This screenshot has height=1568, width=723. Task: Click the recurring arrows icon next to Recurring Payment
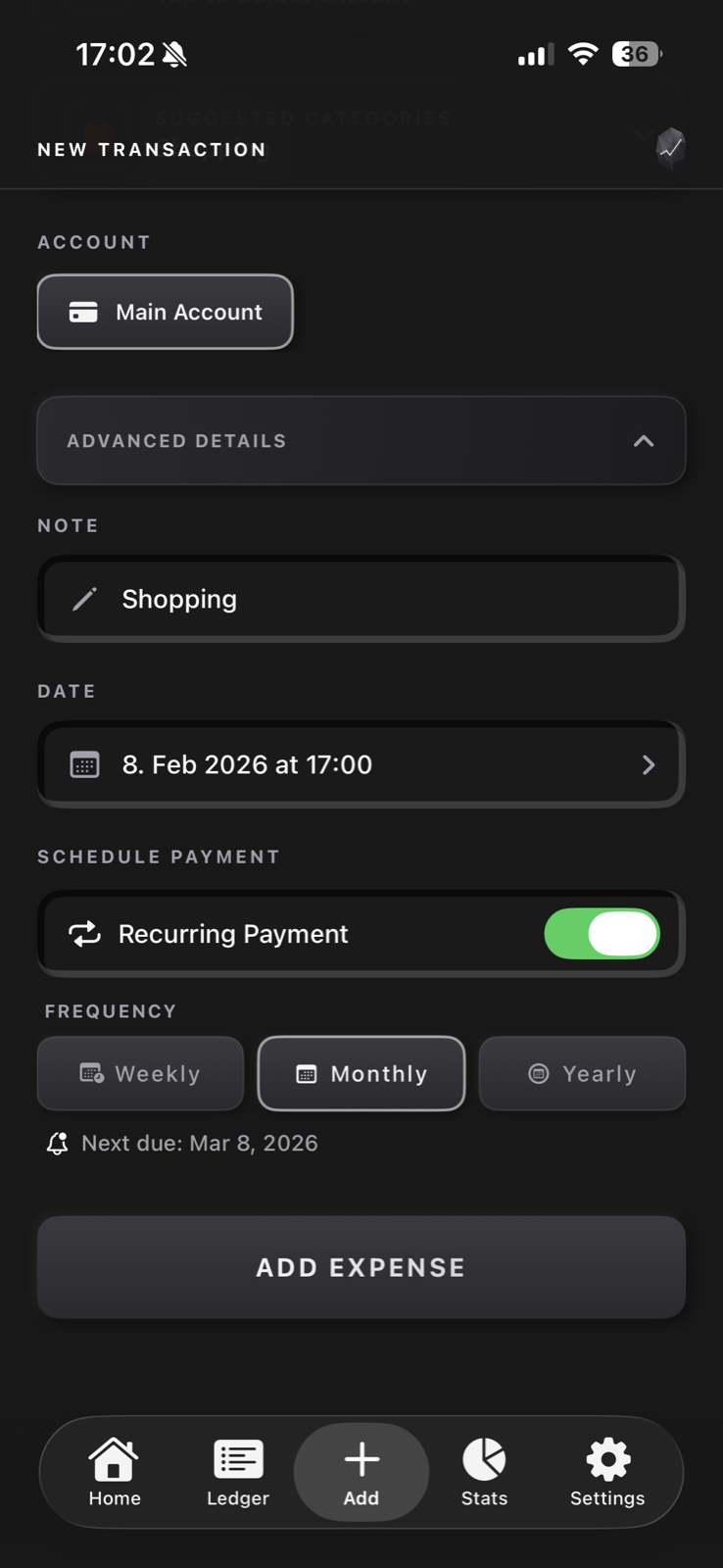pos(84,934)
